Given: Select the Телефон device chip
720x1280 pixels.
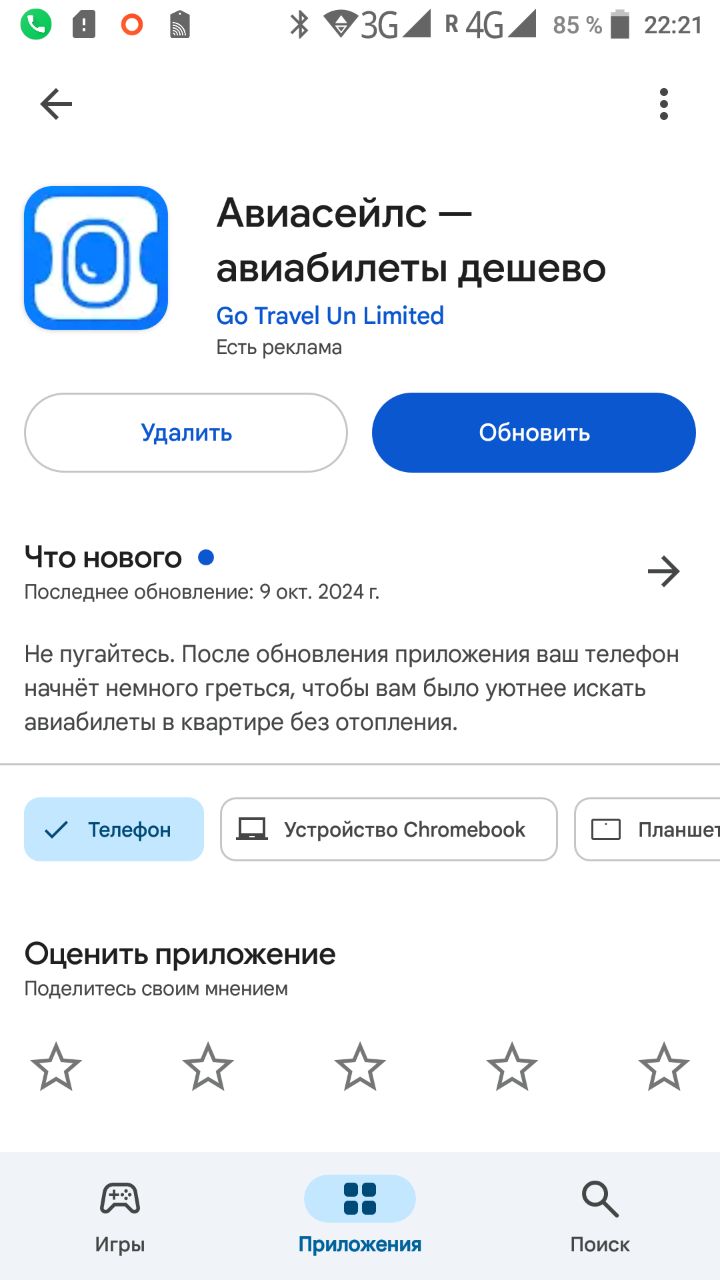Looking at the screenshot, I should click(x=114, y=829).
